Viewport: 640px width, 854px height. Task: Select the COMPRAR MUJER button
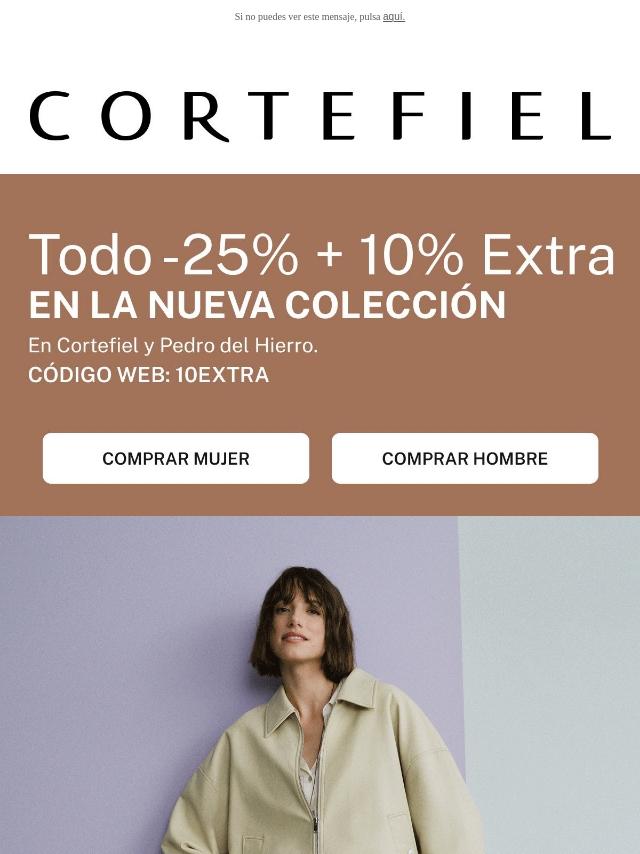tap(176, 459)
